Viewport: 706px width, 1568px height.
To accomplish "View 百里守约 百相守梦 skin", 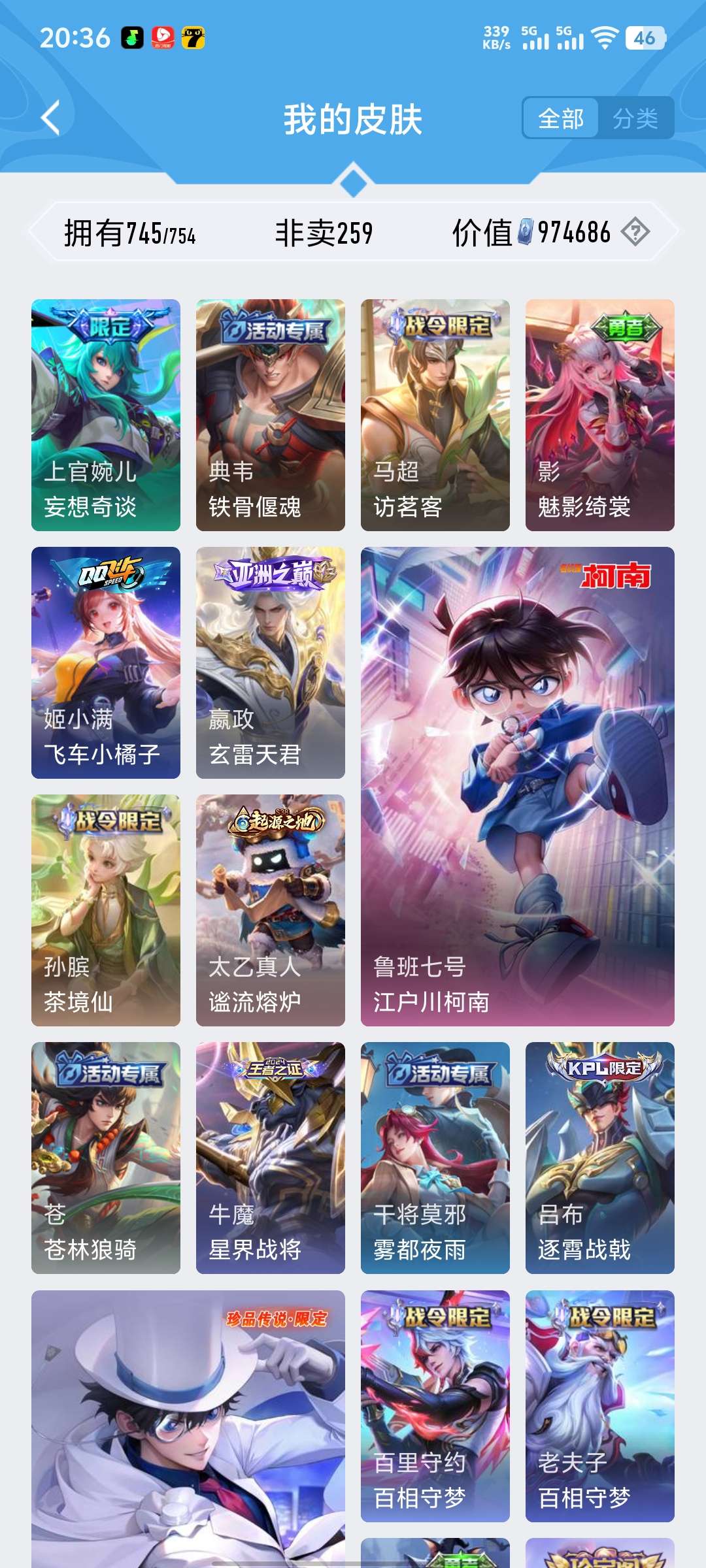I will 435,1405.
